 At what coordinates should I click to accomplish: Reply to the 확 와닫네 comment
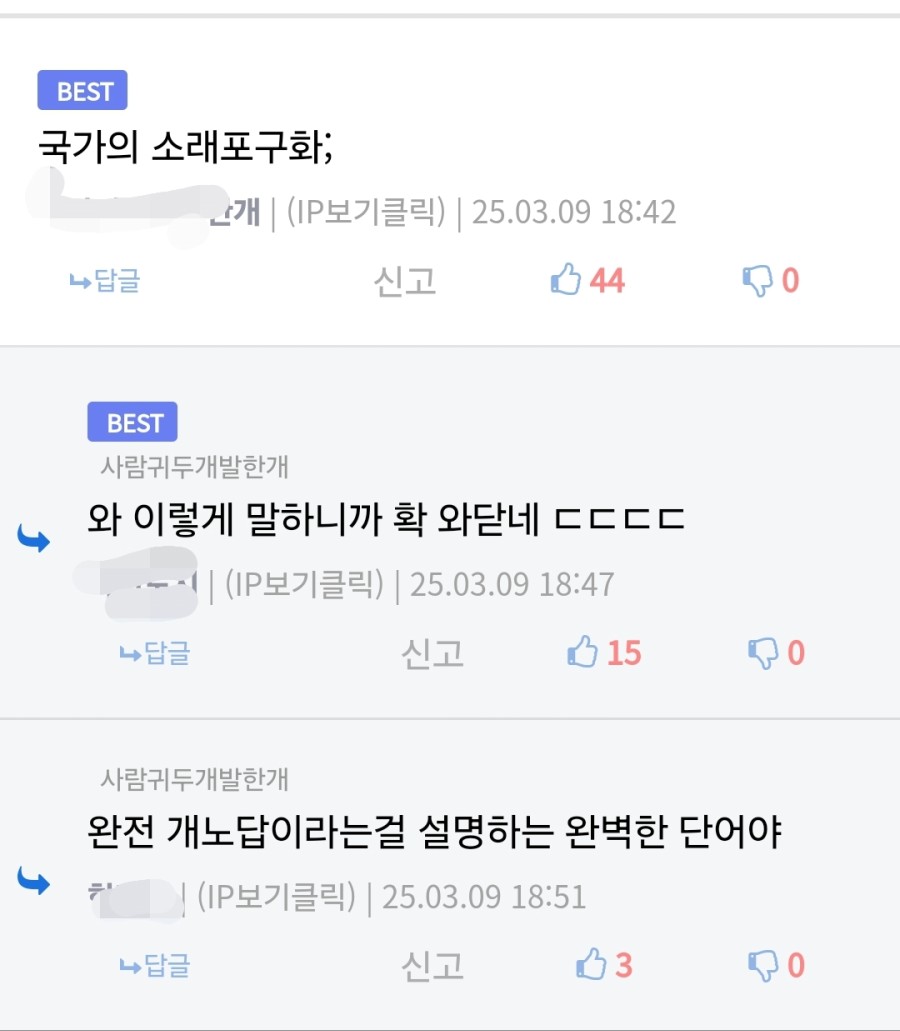click(x=155, y=654)
